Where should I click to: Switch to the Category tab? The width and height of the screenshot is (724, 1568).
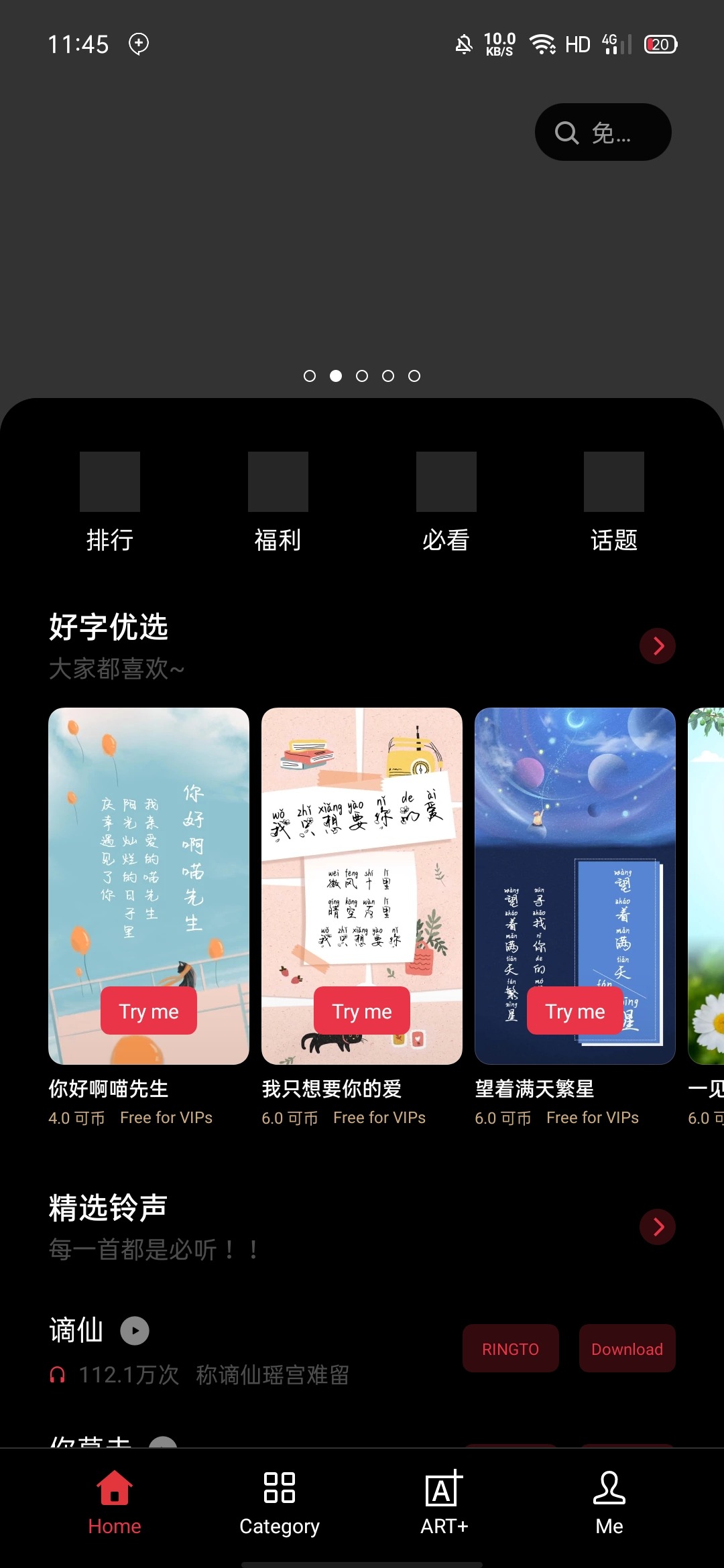click(280, 1502)
